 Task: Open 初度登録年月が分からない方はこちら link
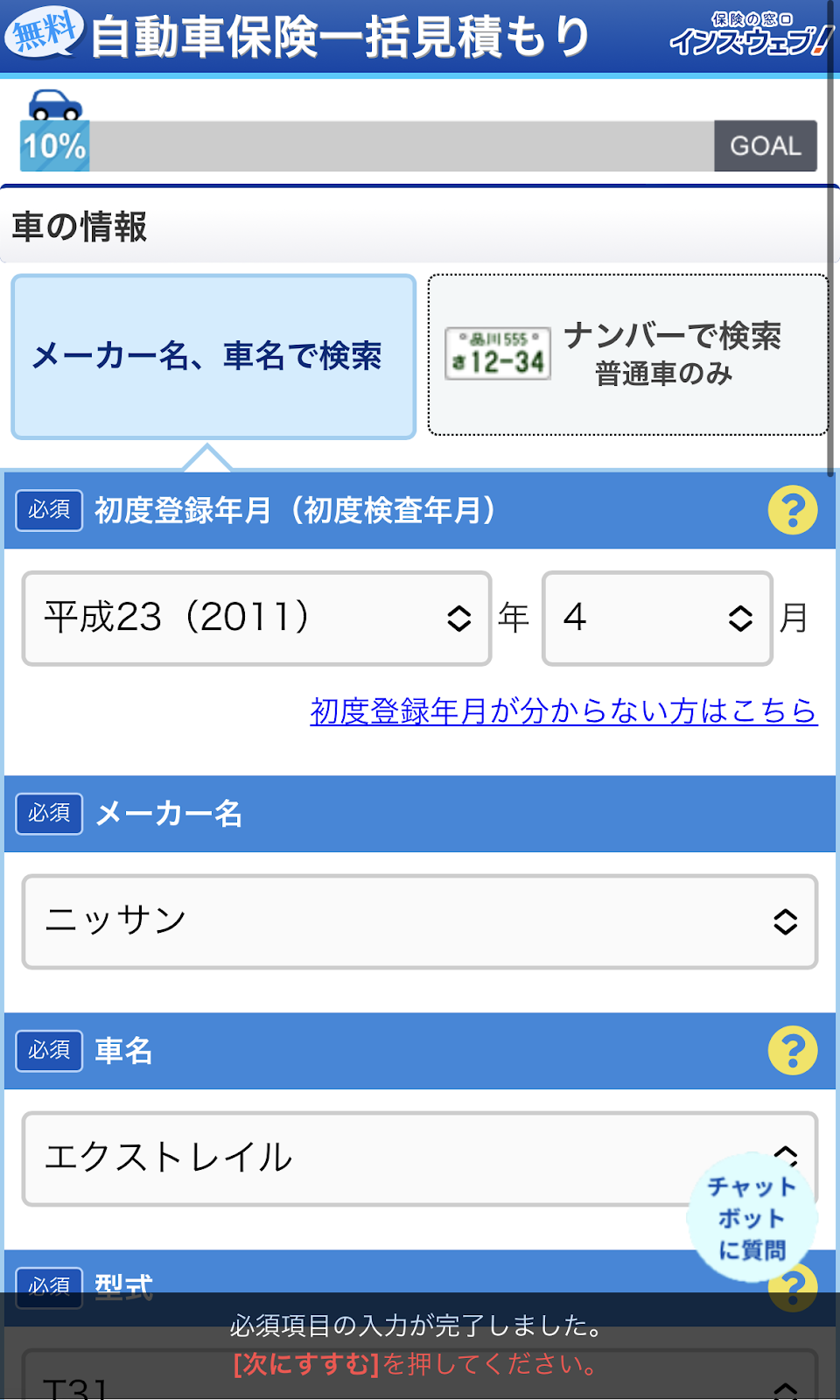pos(563,710)
